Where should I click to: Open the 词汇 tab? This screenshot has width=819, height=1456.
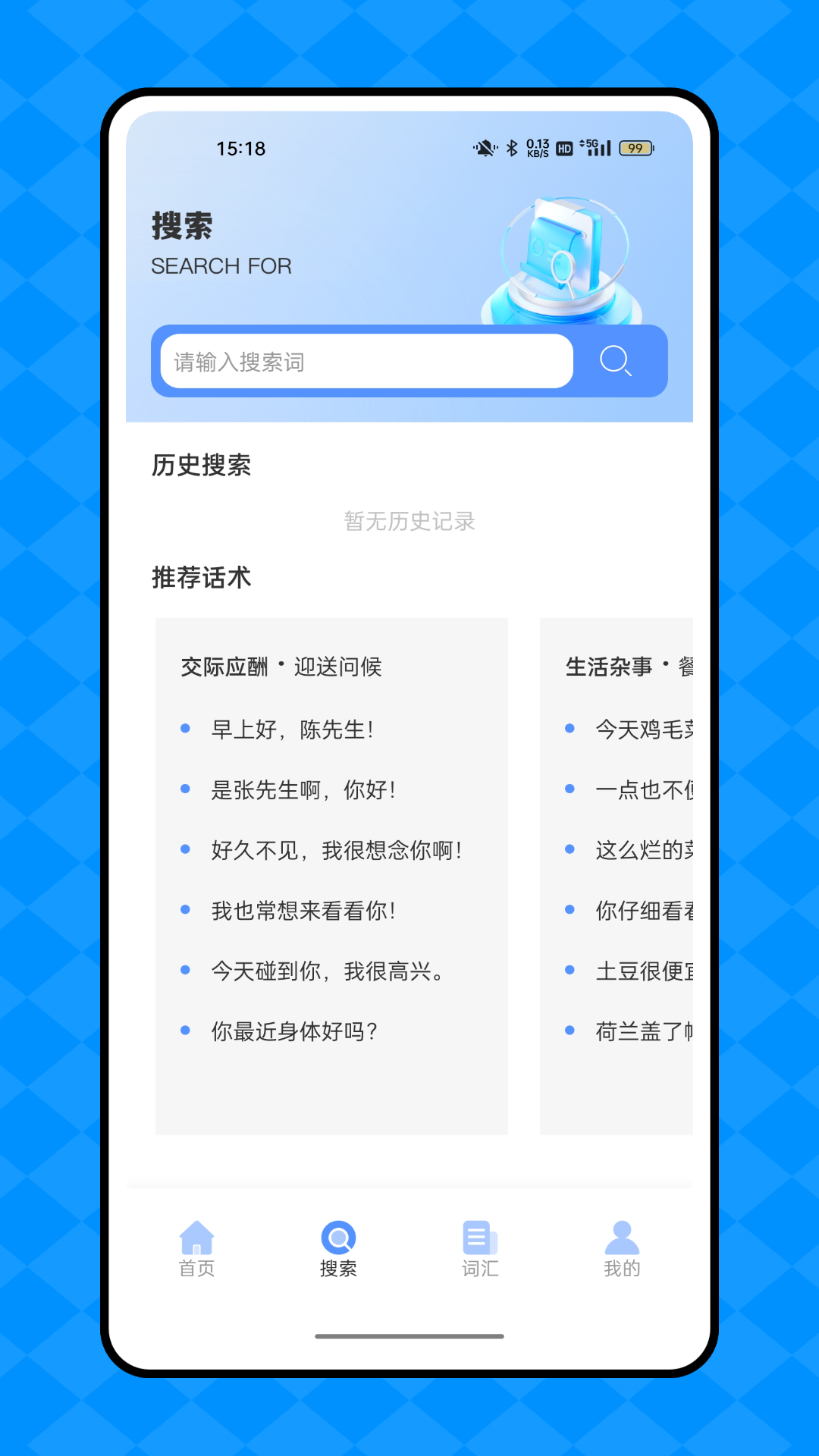[480, 1248]
